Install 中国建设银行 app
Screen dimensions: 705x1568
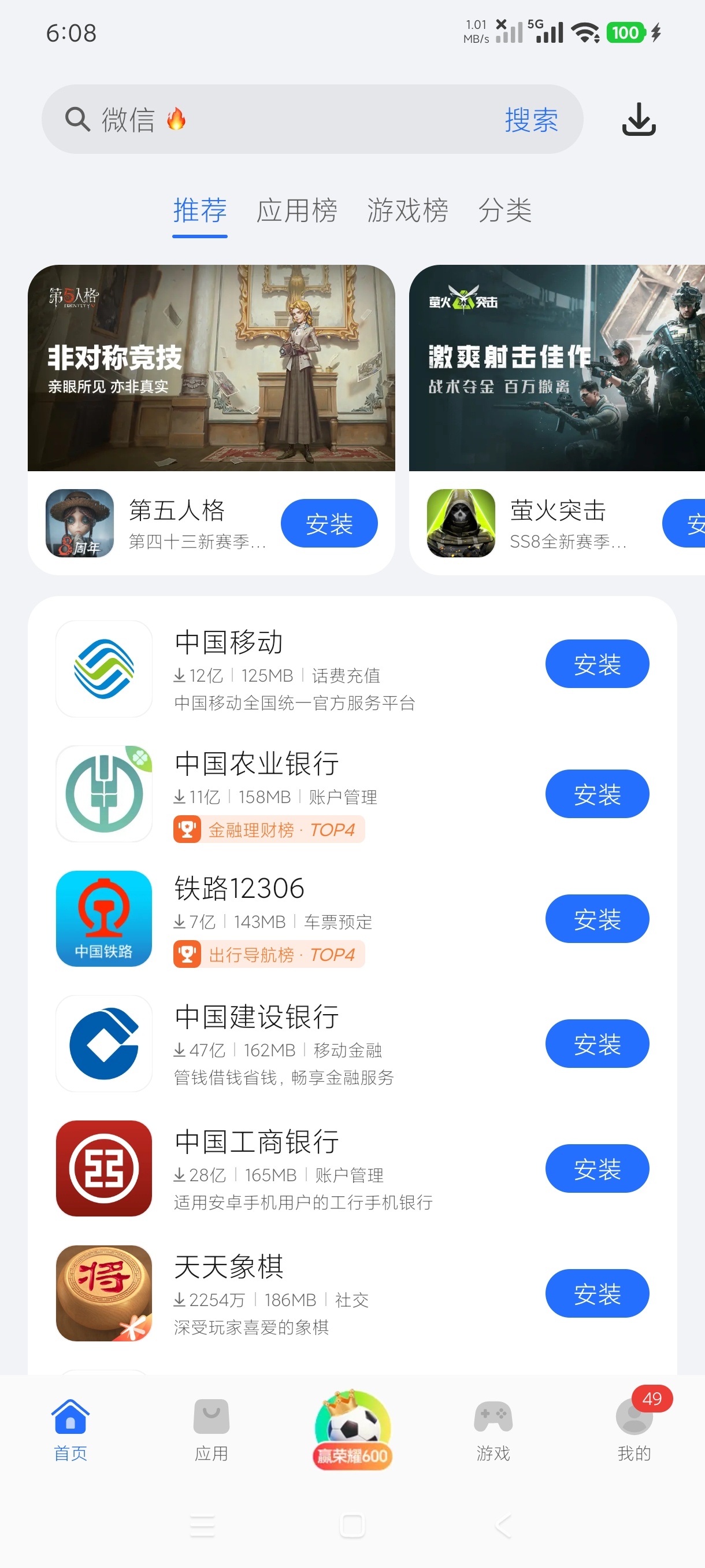[x=597, y=1044]
